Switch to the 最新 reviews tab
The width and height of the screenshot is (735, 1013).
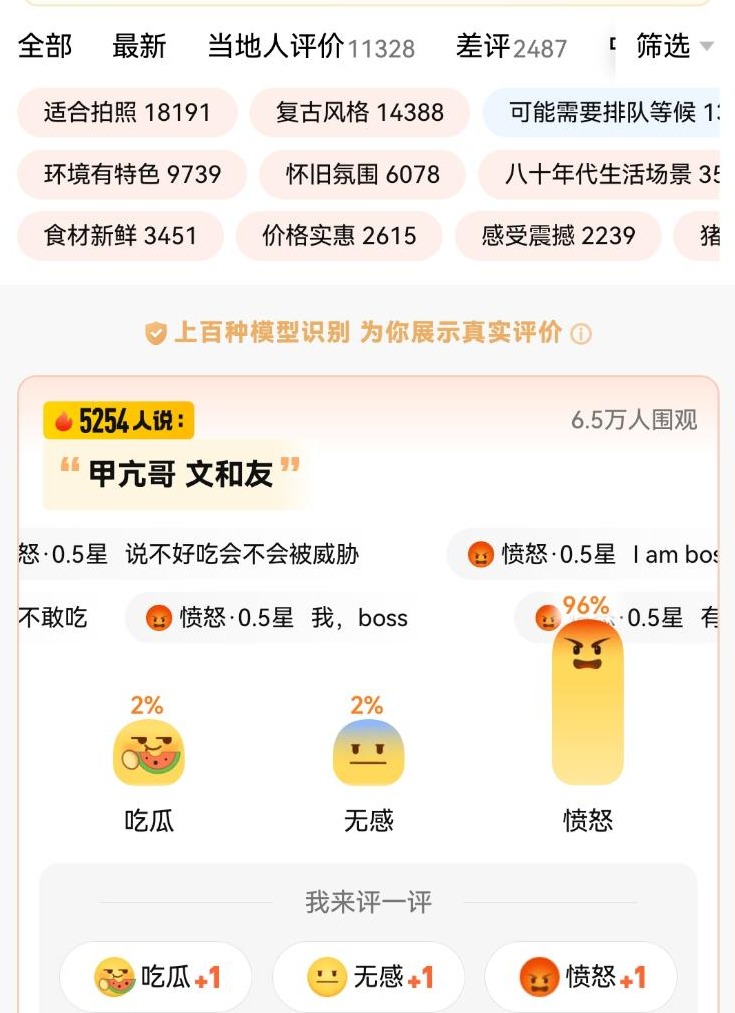(x=139, y=46)
